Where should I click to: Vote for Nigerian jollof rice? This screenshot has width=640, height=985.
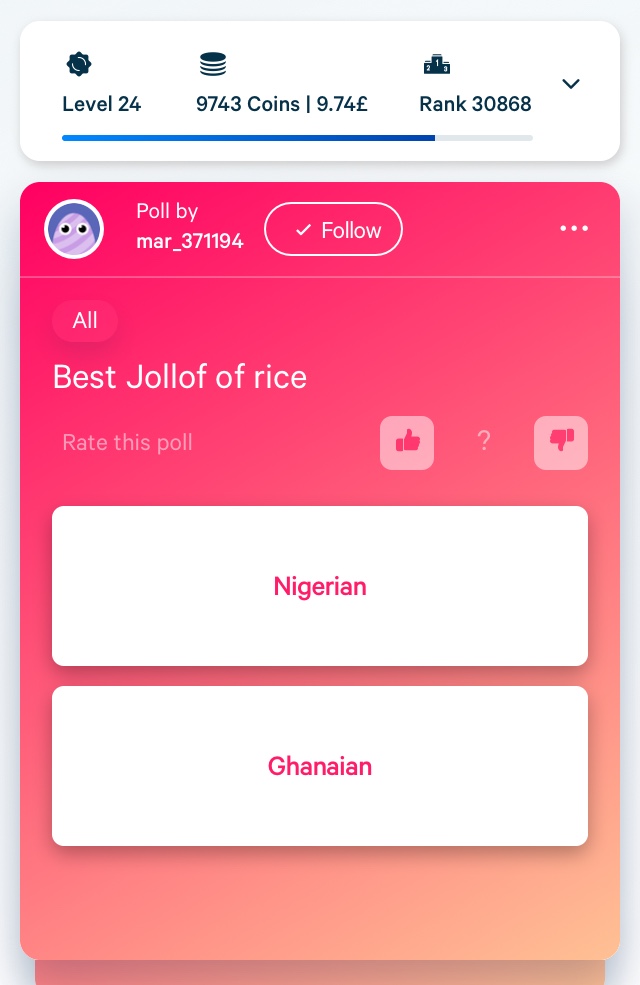[320, 586]
